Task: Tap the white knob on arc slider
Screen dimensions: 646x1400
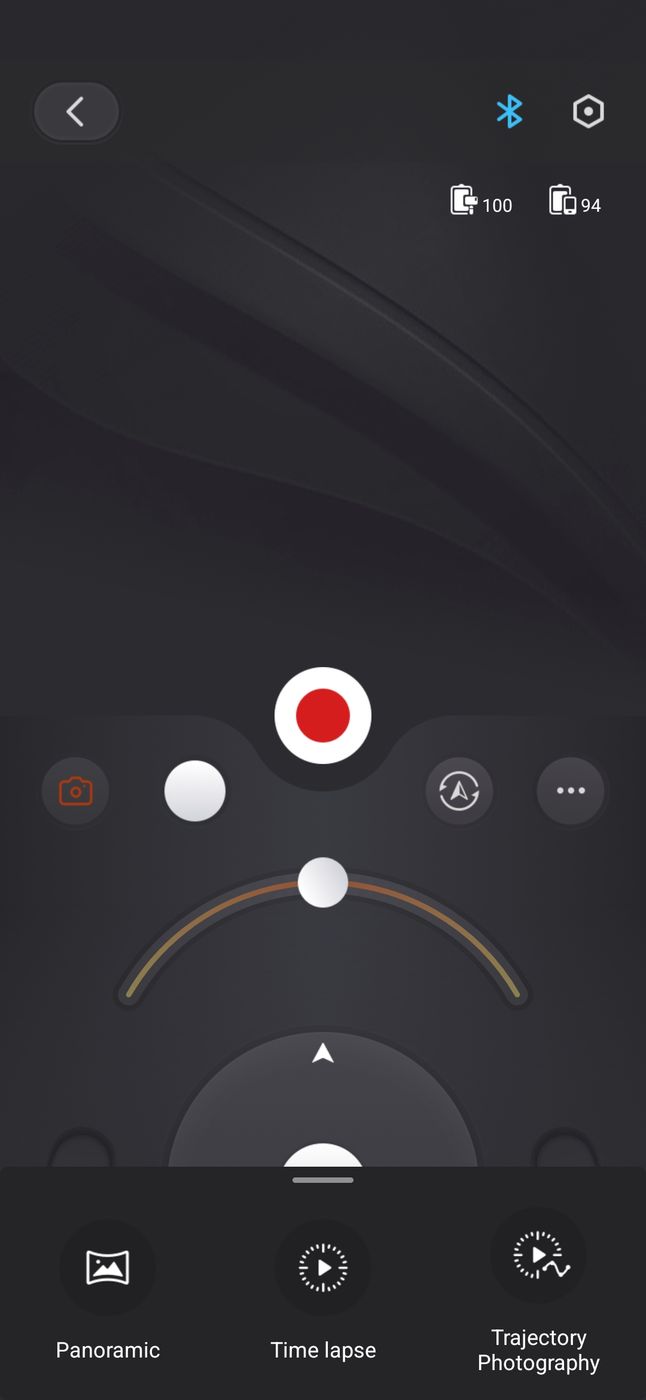Action: (323, 882)
